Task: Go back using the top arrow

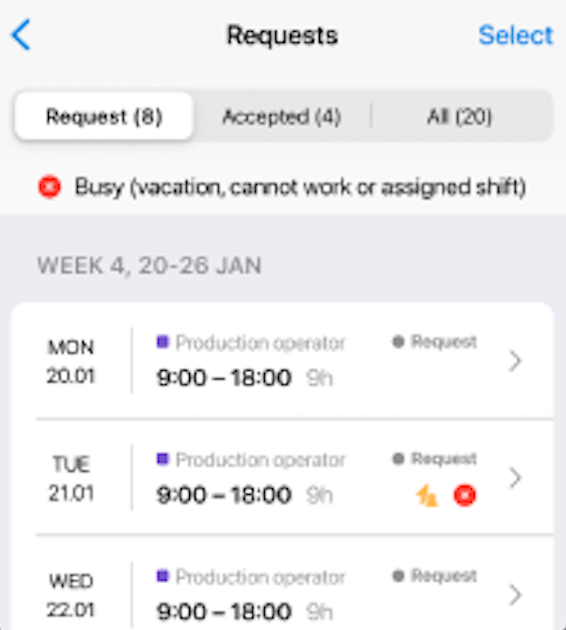Action: click(x=21, y=35)
